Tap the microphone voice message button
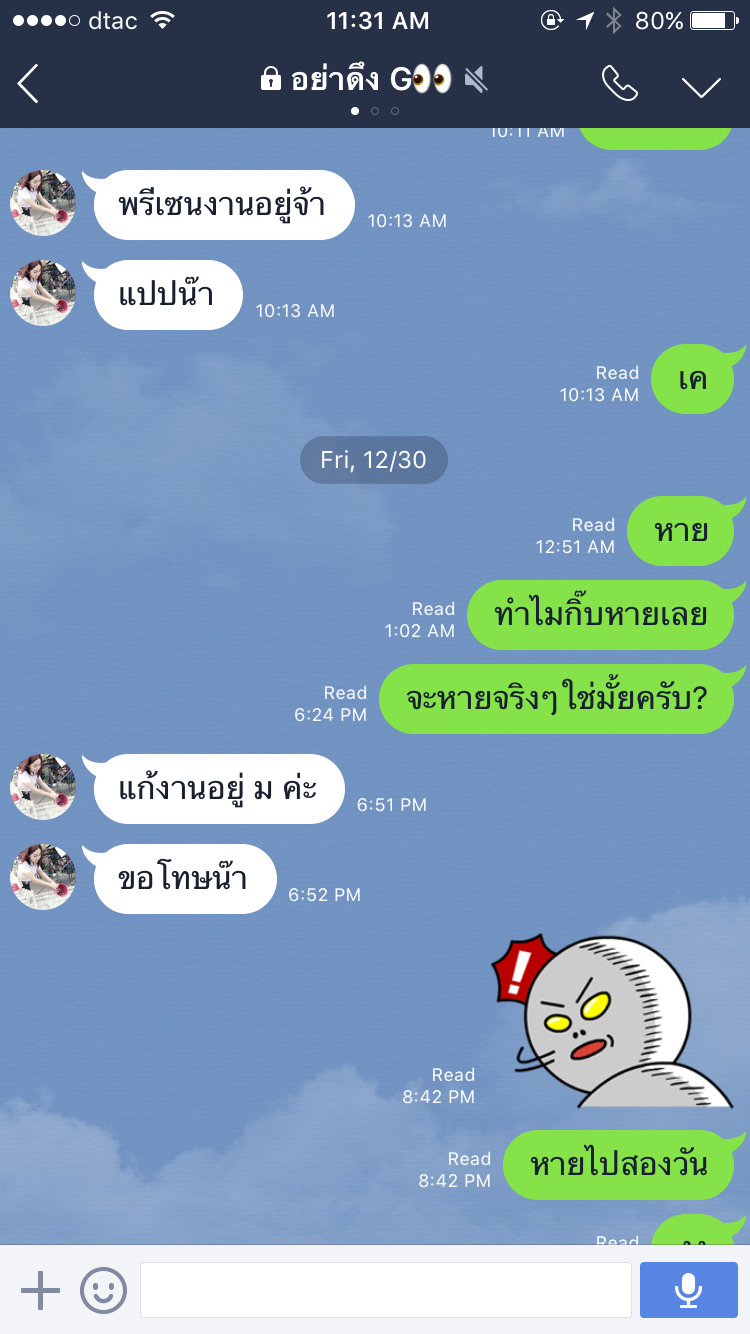Viewport: 750px width, 1334px height. click(688, 1290)
